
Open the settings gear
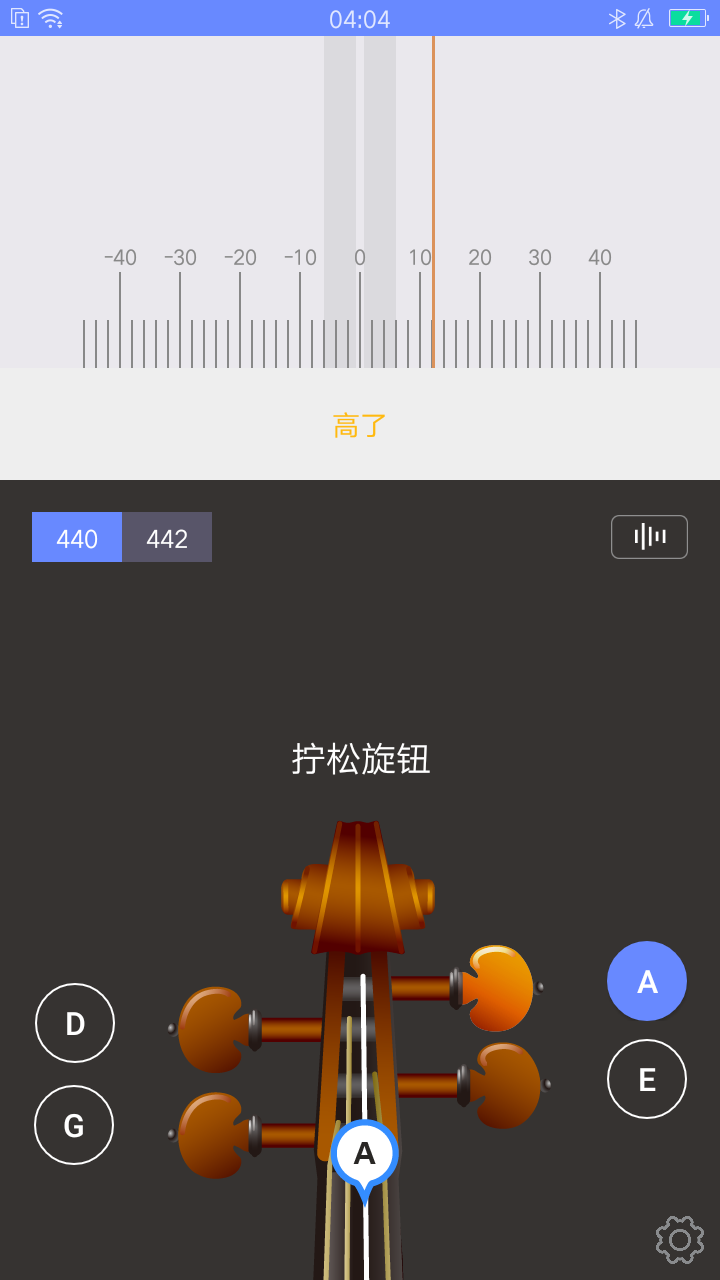tap(679, 1240)
